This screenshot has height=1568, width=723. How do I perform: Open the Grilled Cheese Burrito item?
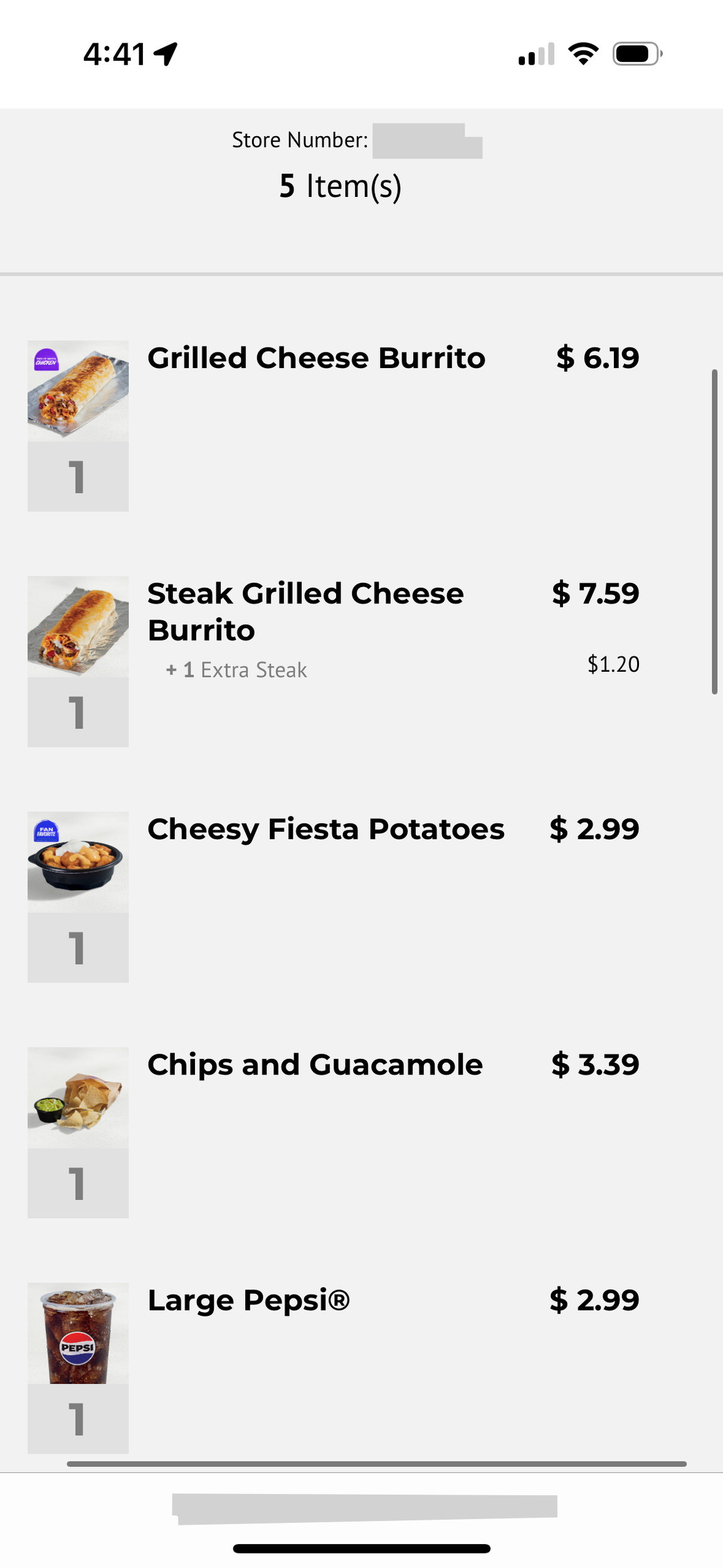tap(316, 358)
